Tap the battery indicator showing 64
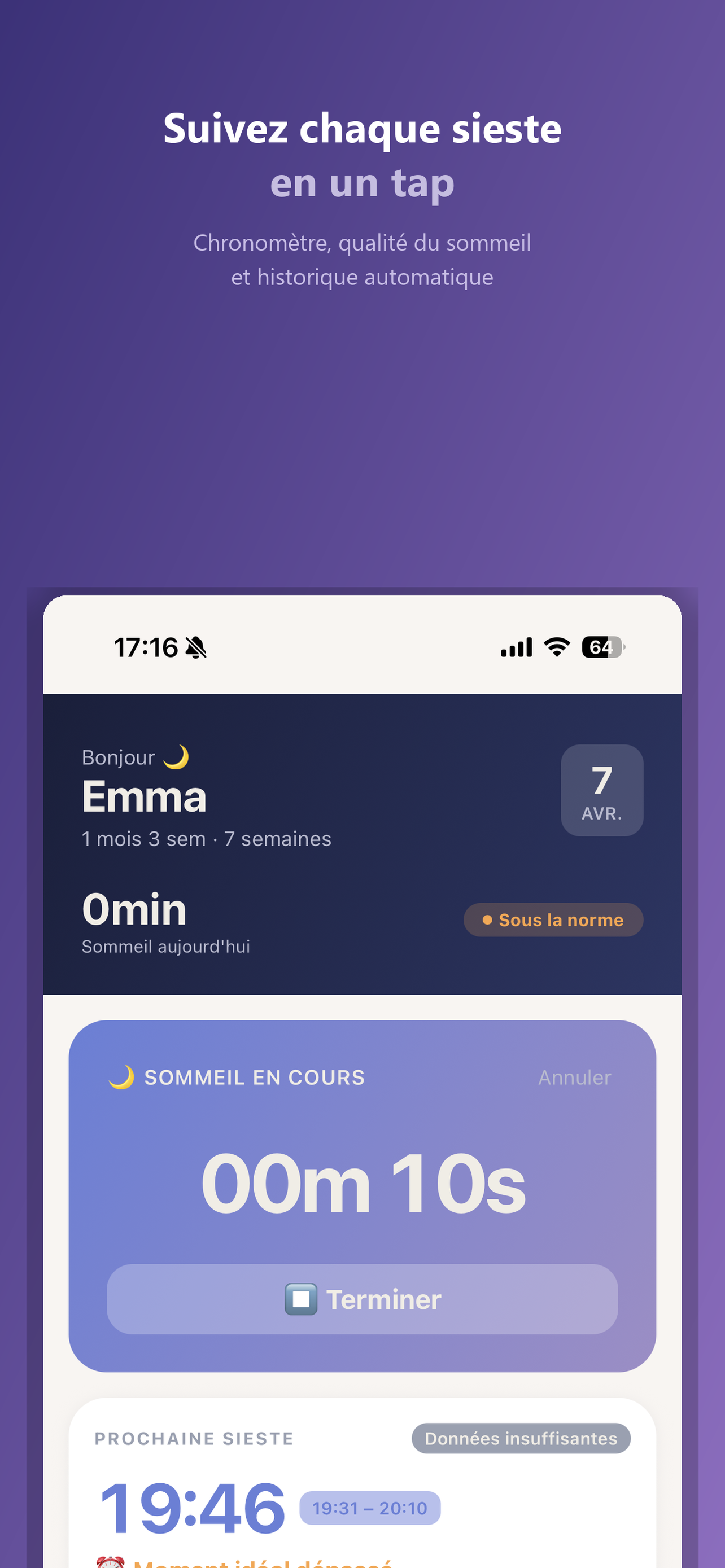Screen dimensions: 725x1568 click(x=602, y=647)
